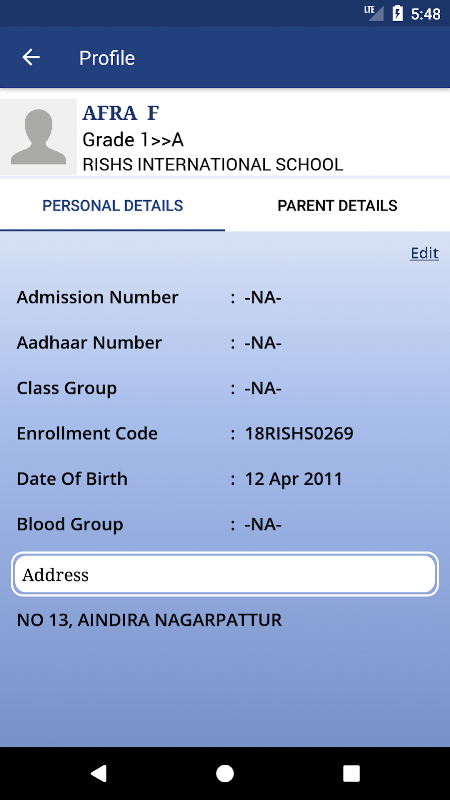The height and width of the screenshot is (800, 450).
Task: Tap the system home button
Action: coord(225,773)
